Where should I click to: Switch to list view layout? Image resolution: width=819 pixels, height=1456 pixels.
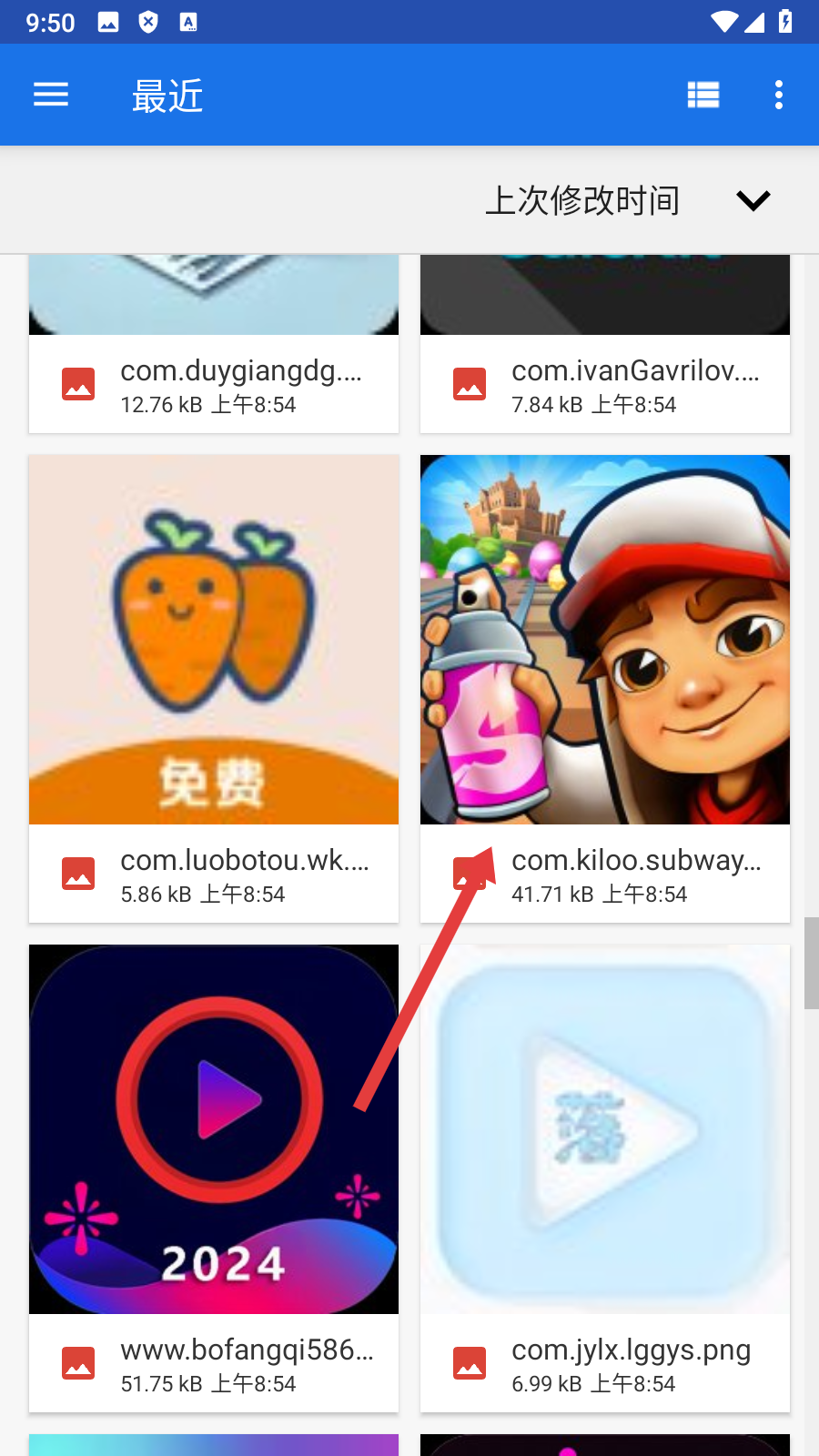click(x=703, y=95)
